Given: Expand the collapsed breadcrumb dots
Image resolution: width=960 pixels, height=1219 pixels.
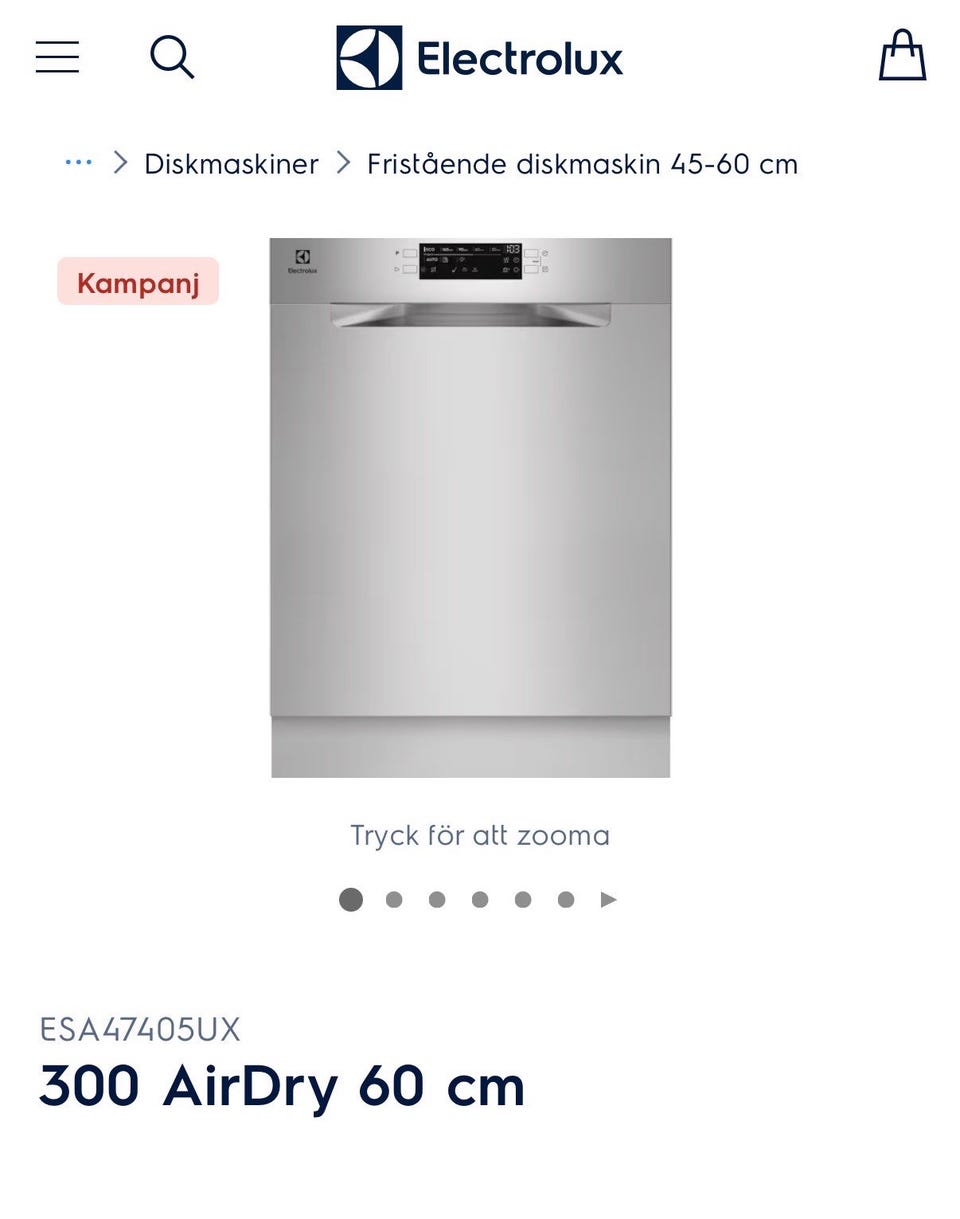Looking at the screenshot, I should pos(78,163).
